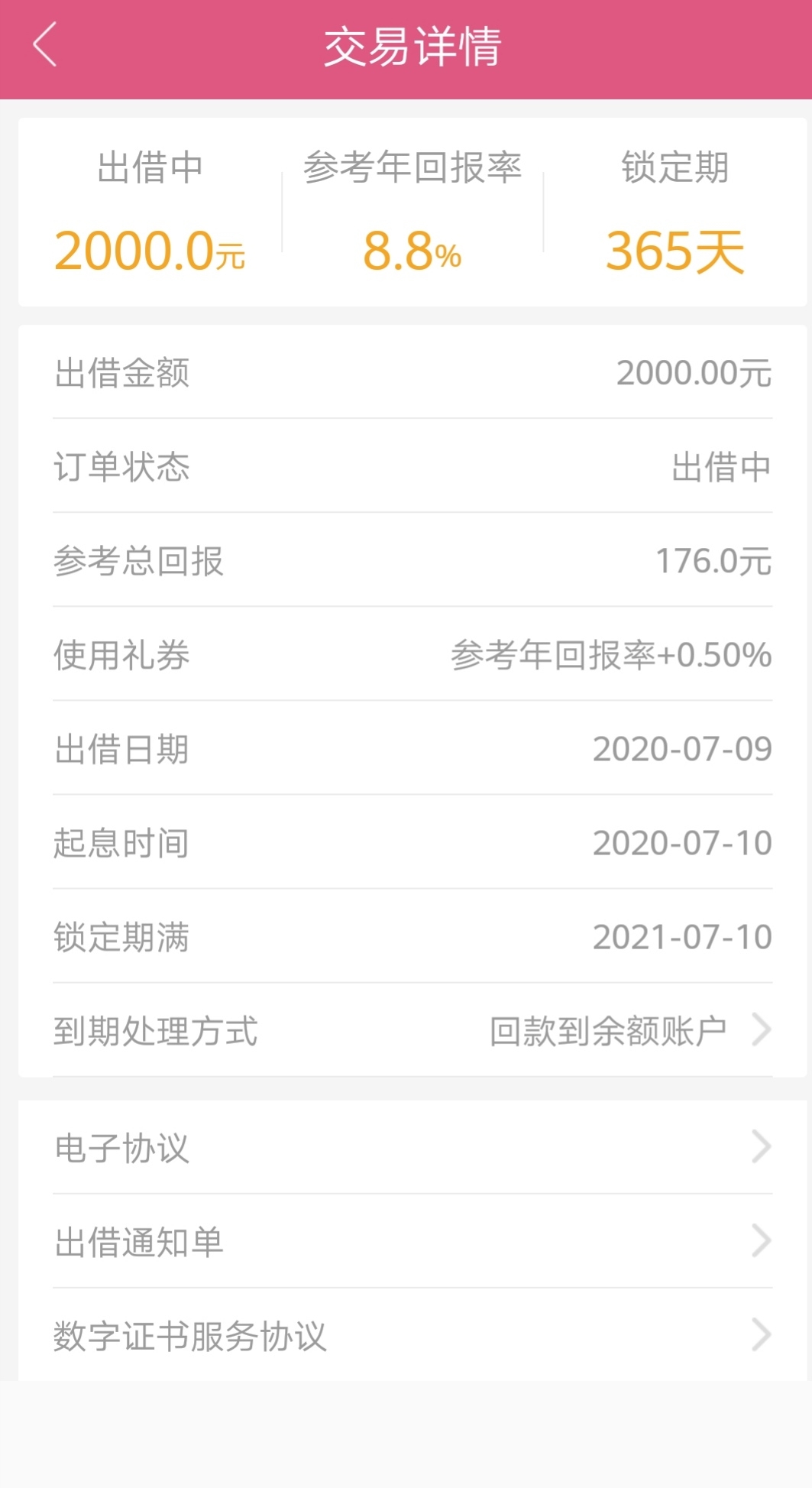
Task: Go back from the 交易详情 page
Action: tap(44, 45)
